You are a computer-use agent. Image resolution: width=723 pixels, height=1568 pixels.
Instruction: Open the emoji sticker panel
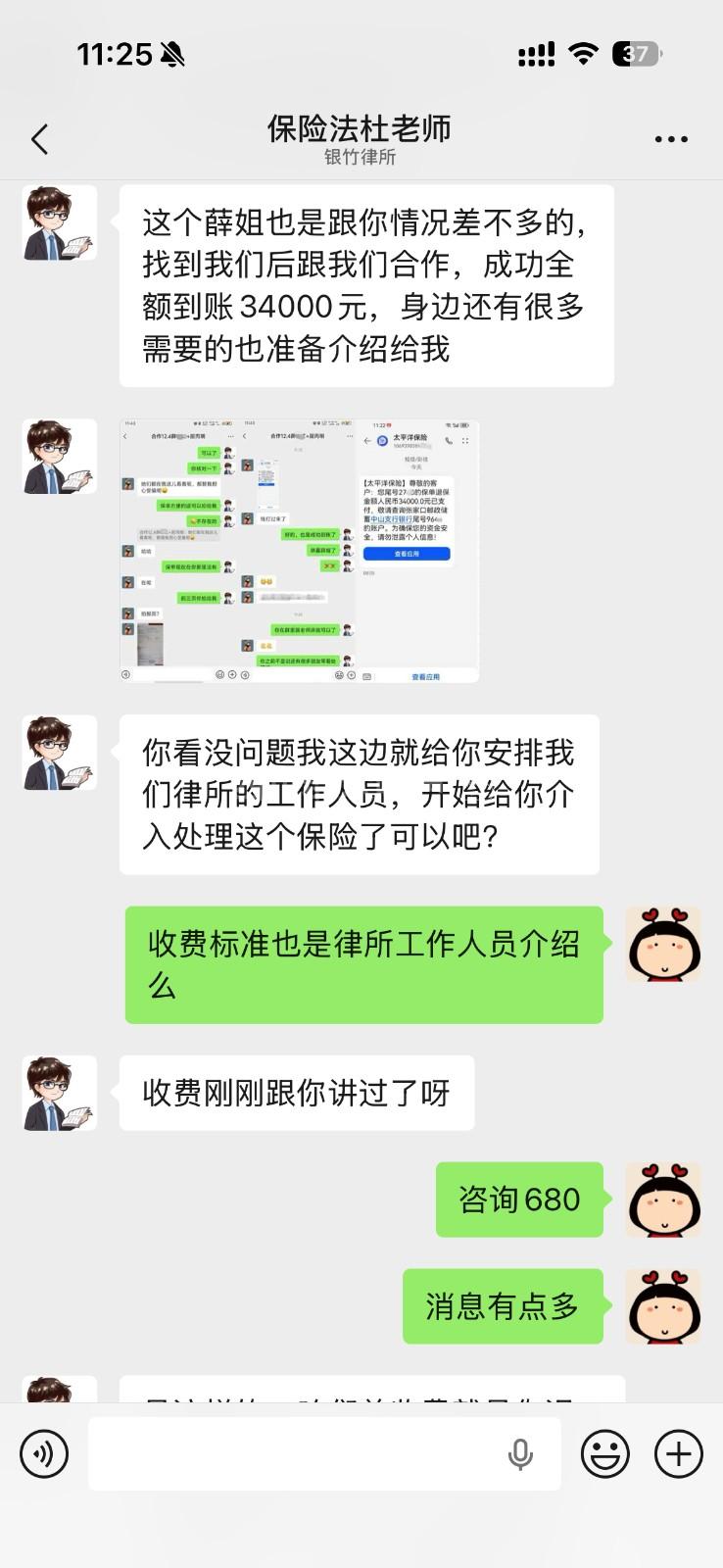(x=604, y=1453)
